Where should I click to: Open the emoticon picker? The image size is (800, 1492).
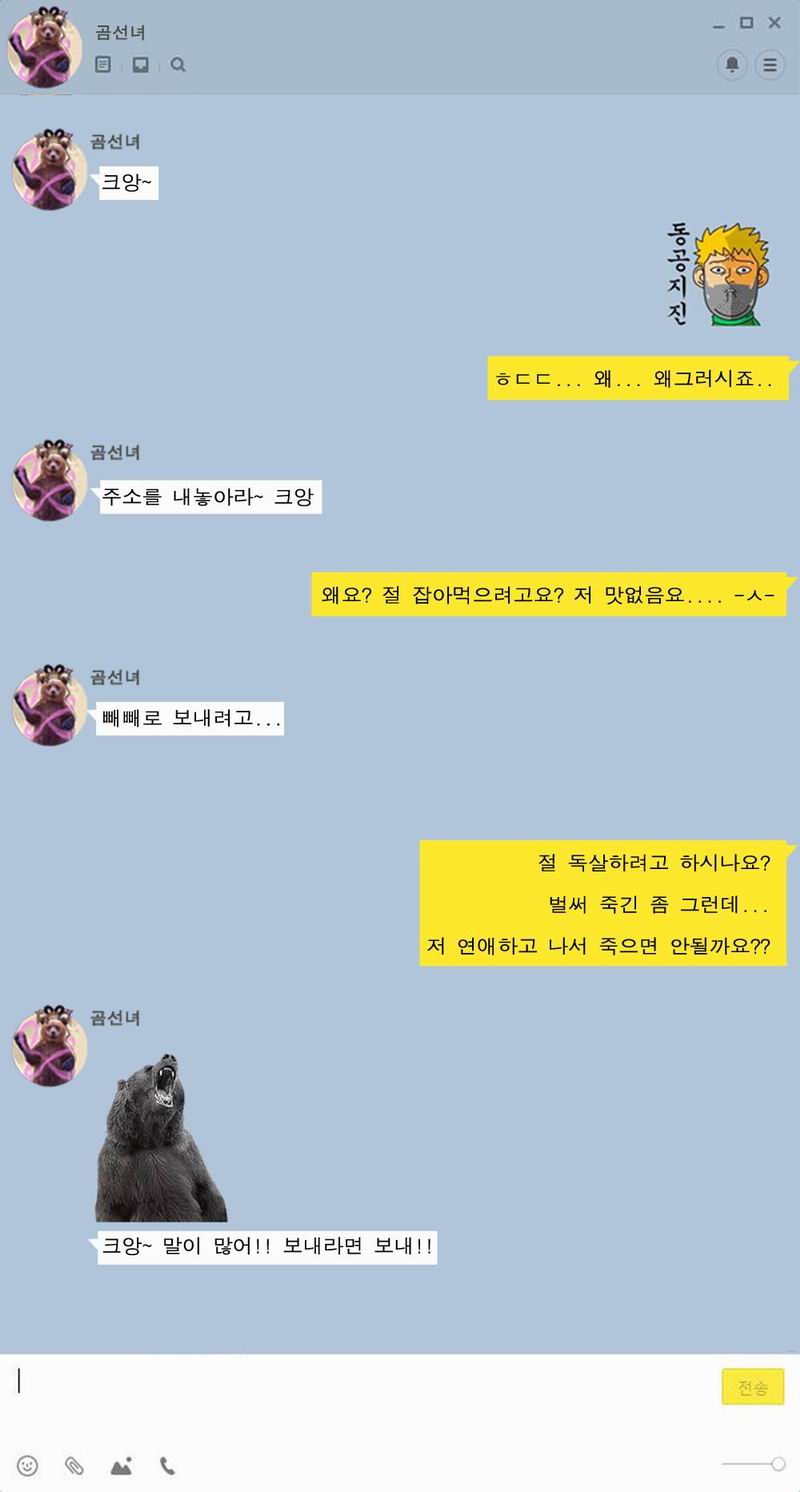click(x=28, y=1466)
